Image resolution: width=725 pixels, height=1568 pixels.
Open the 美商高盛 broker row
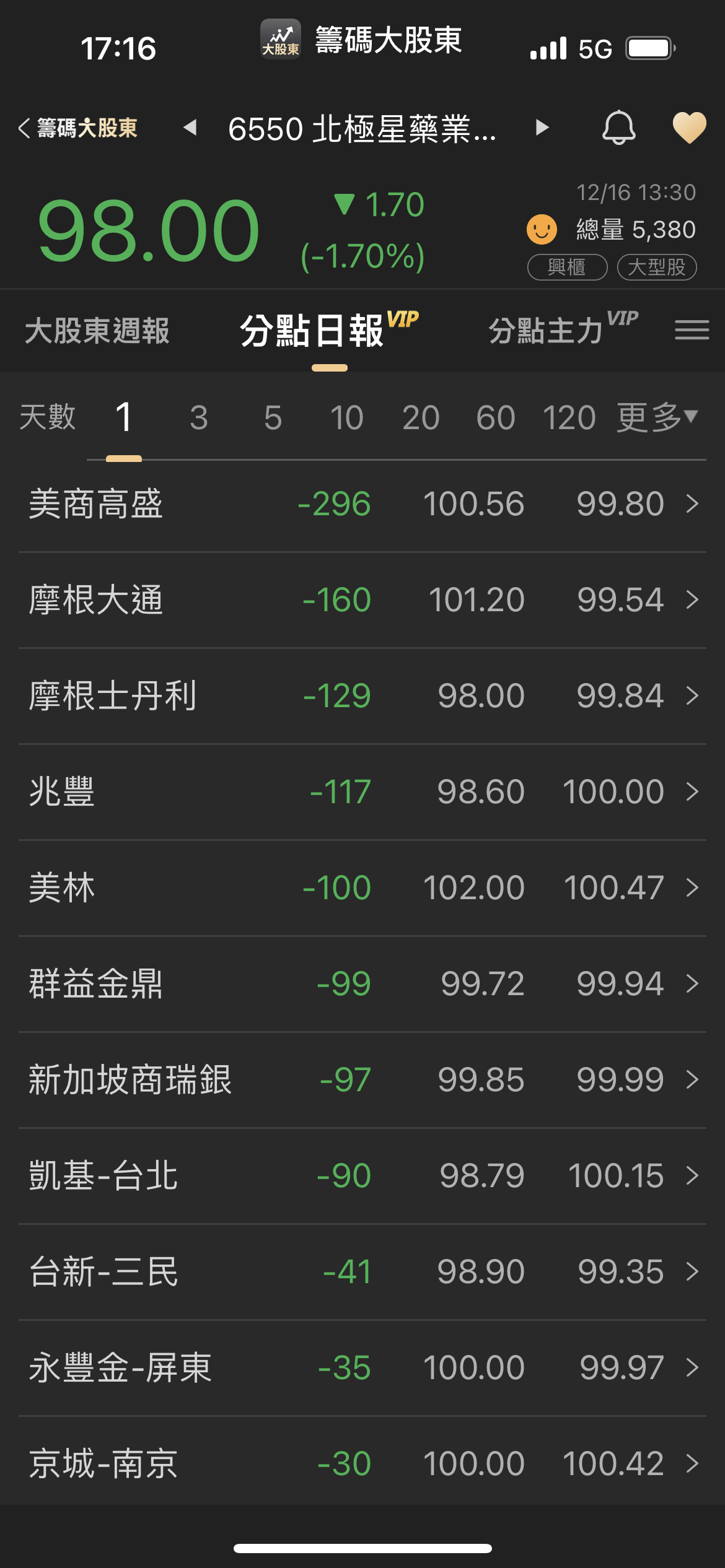pos(362,504)
